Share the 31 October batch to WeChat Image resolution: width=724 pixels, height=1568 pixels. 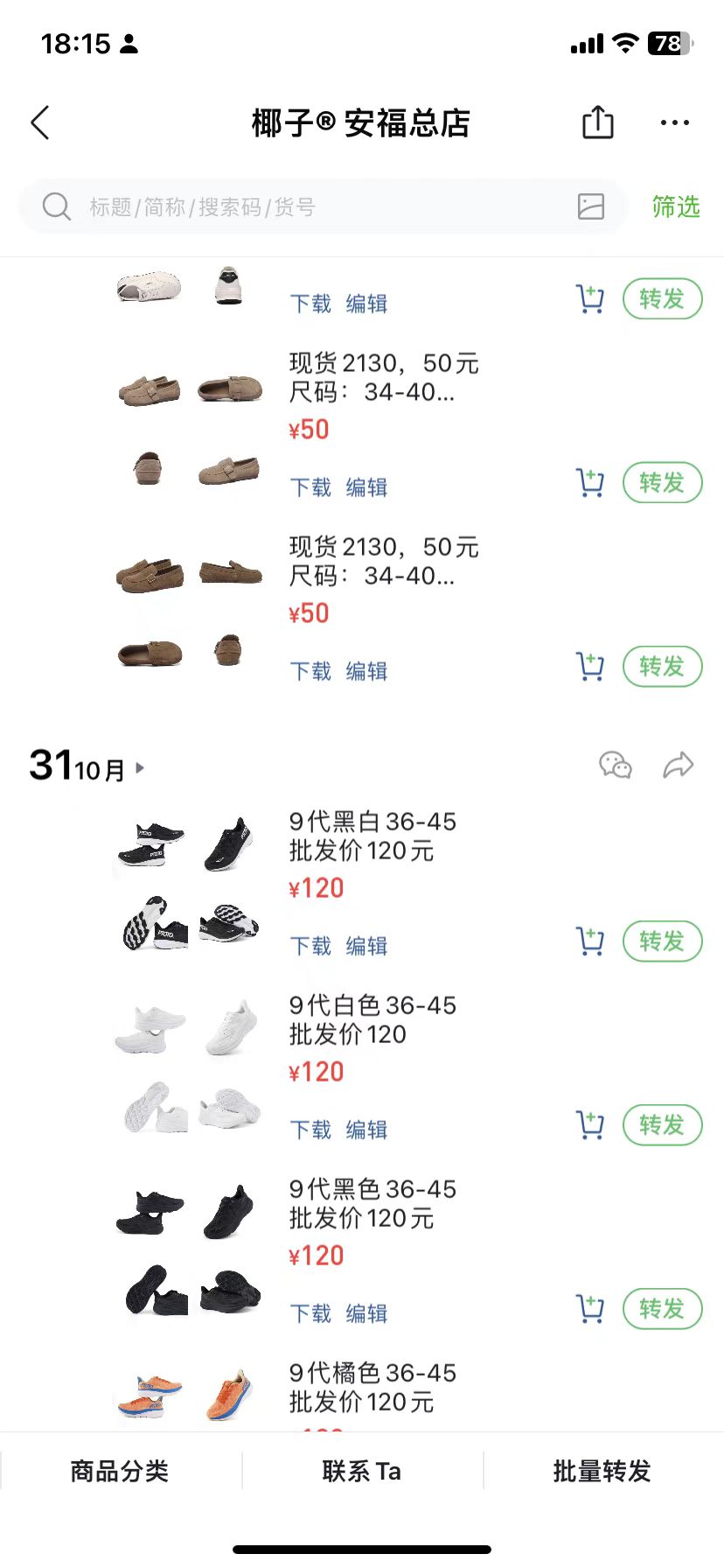615,766
